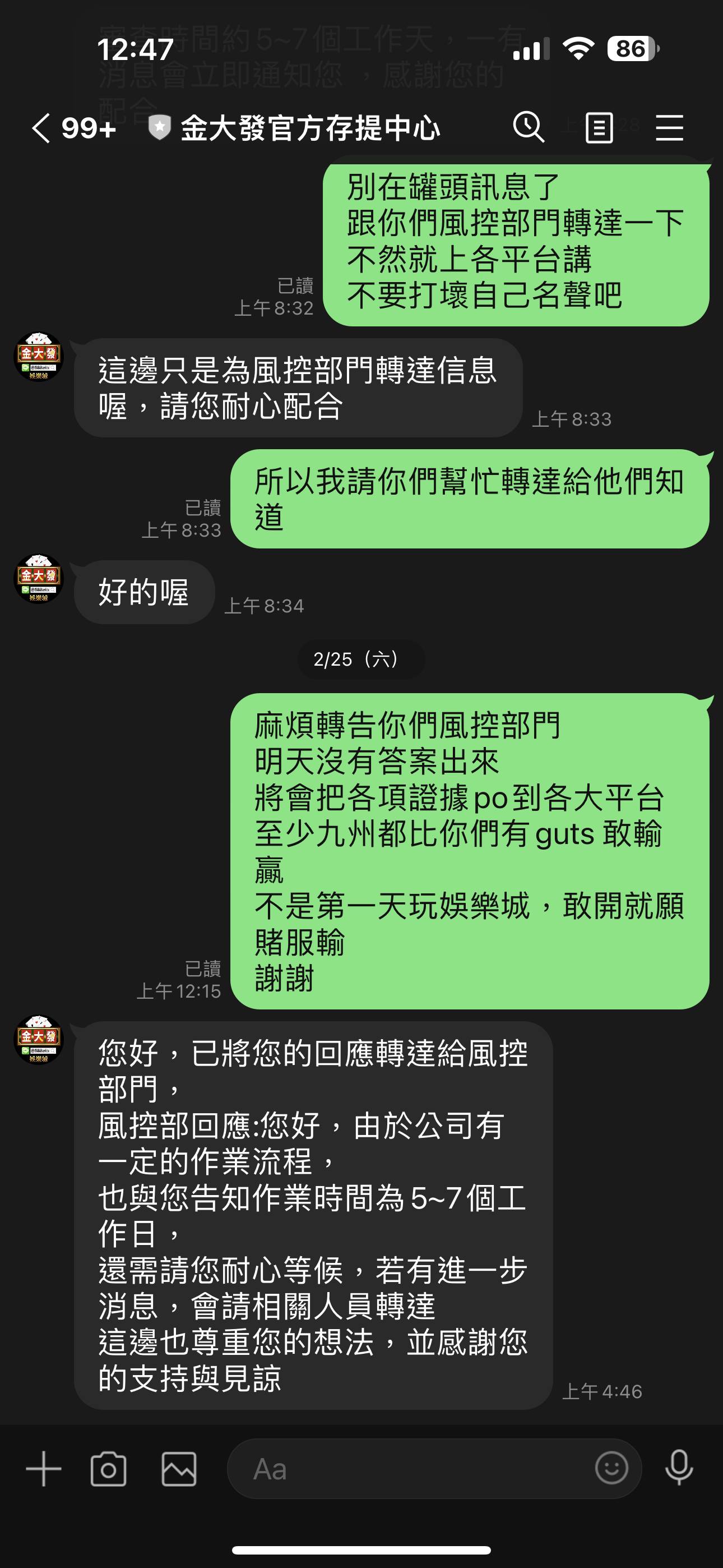Focus the Aa message input field
The width and height of the screenshot is (723, 1568).
tap(414, 1469)
